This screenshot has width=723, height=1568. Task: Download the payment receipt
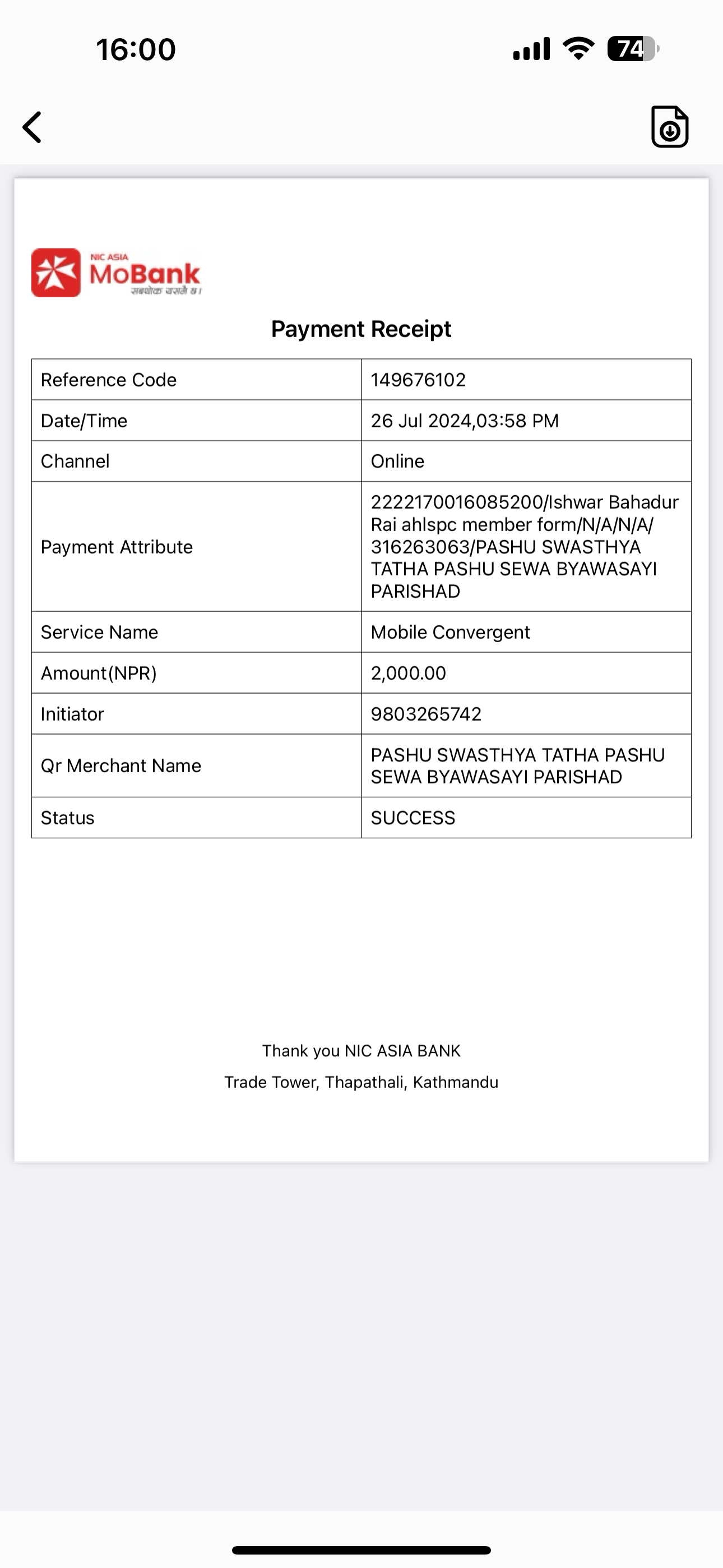(669, 127)
